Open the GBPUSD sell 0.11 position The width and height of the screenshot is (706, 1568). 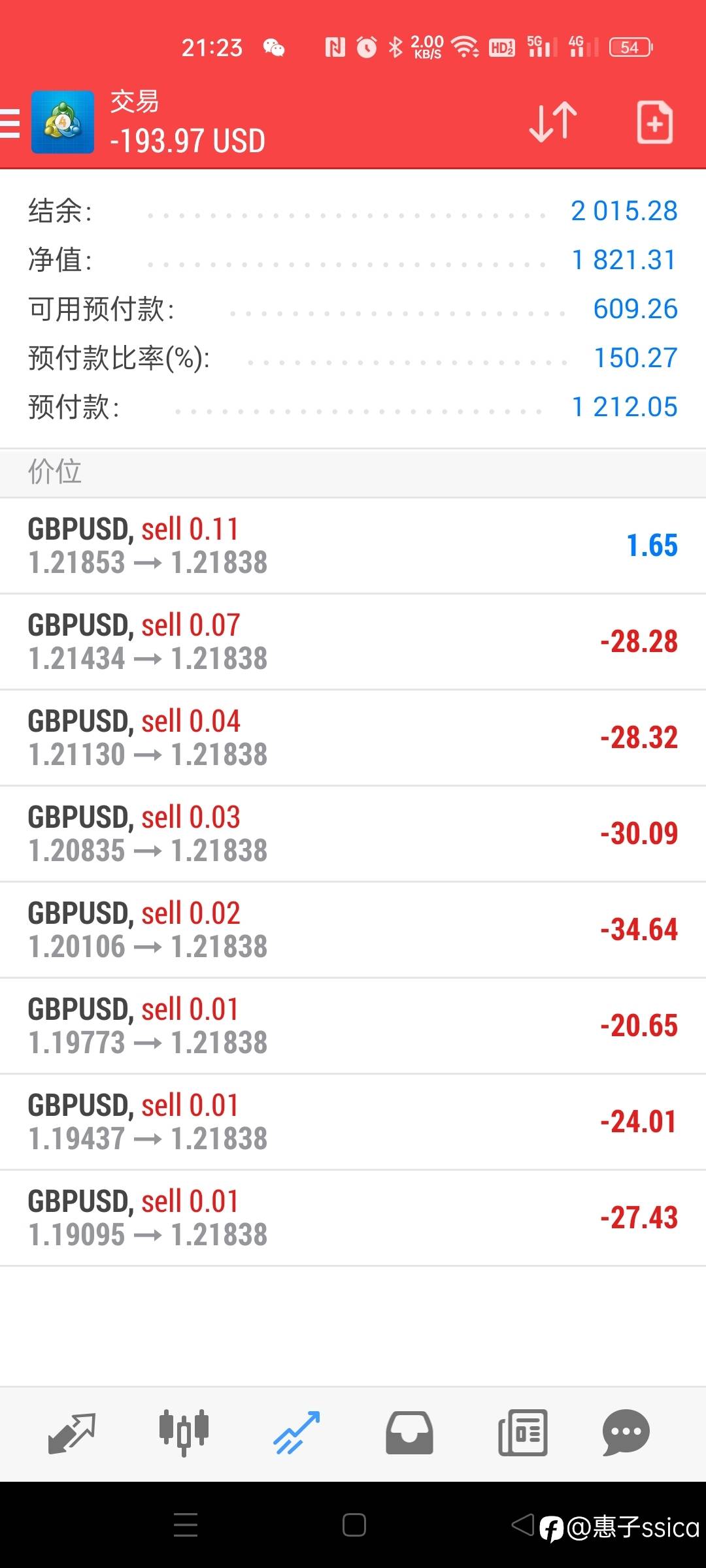[x=353, y=546]
